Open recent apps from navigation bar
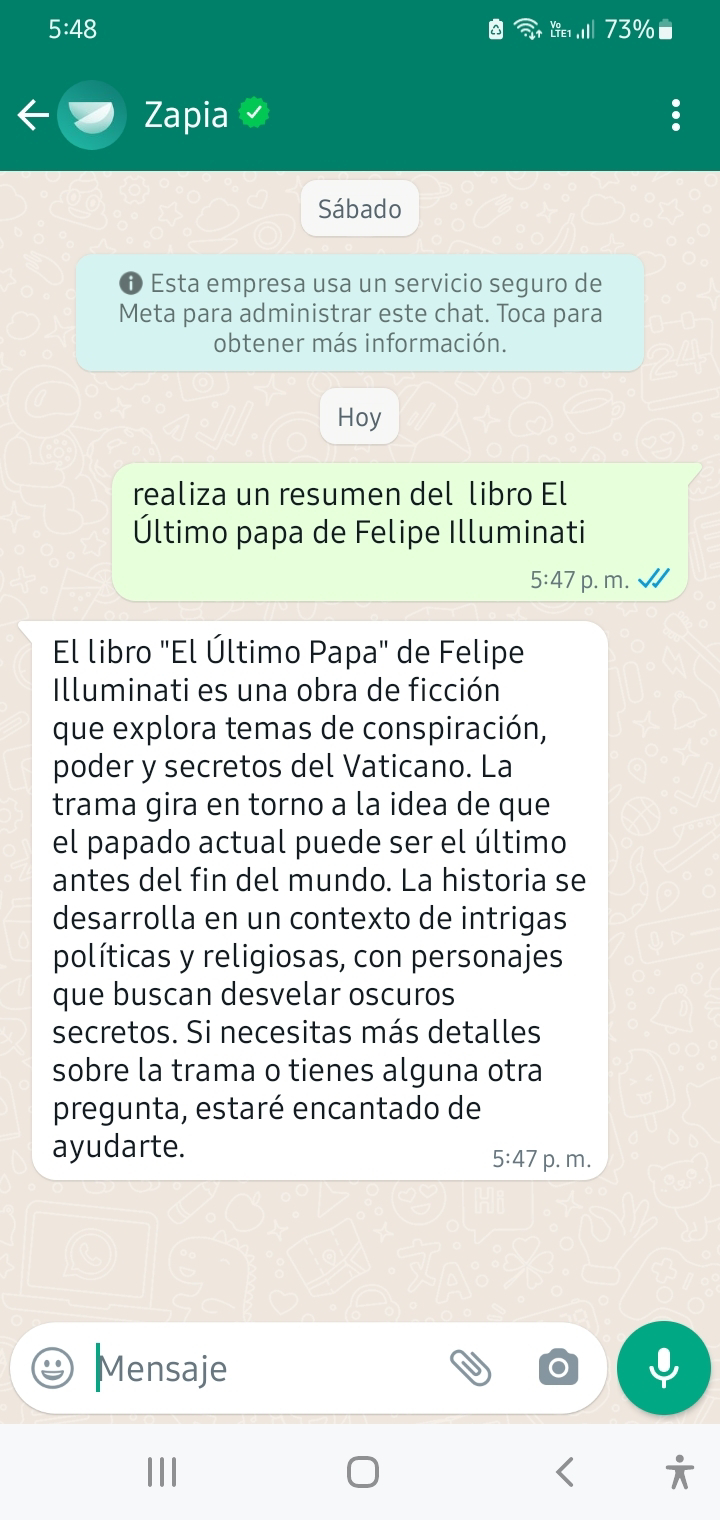 click(x=162, y=1471)
